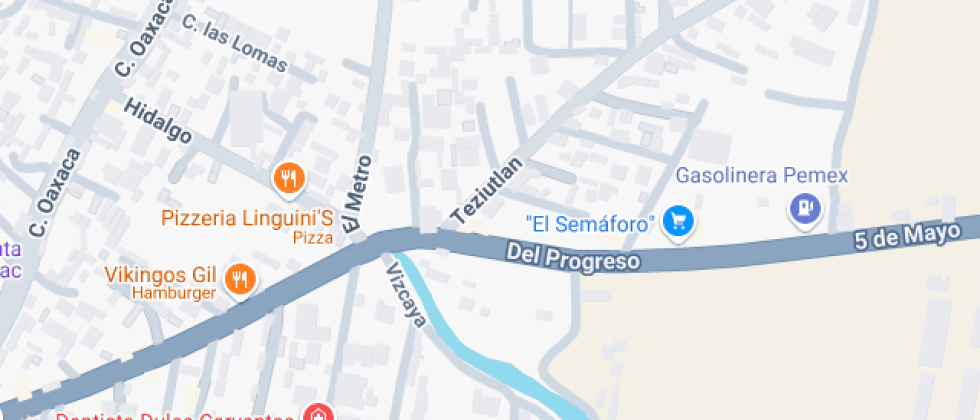980x420 pixels.
Task: Select the Vikingos Gil hamburger marker
Action: click(x=238, y=279)
